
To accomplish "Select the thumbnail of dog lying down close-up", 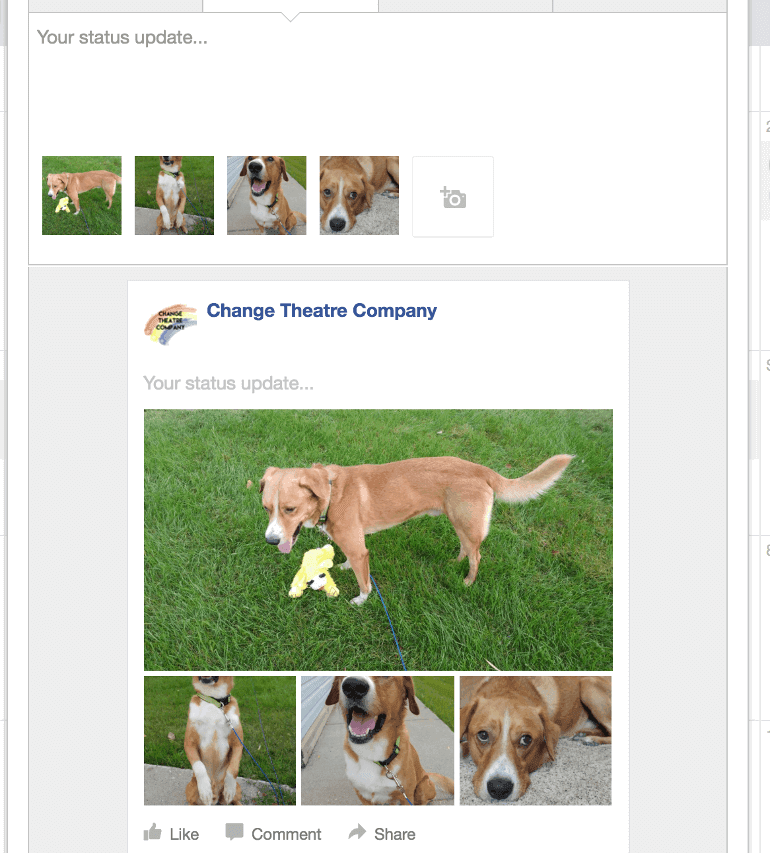I will point(359,196).
